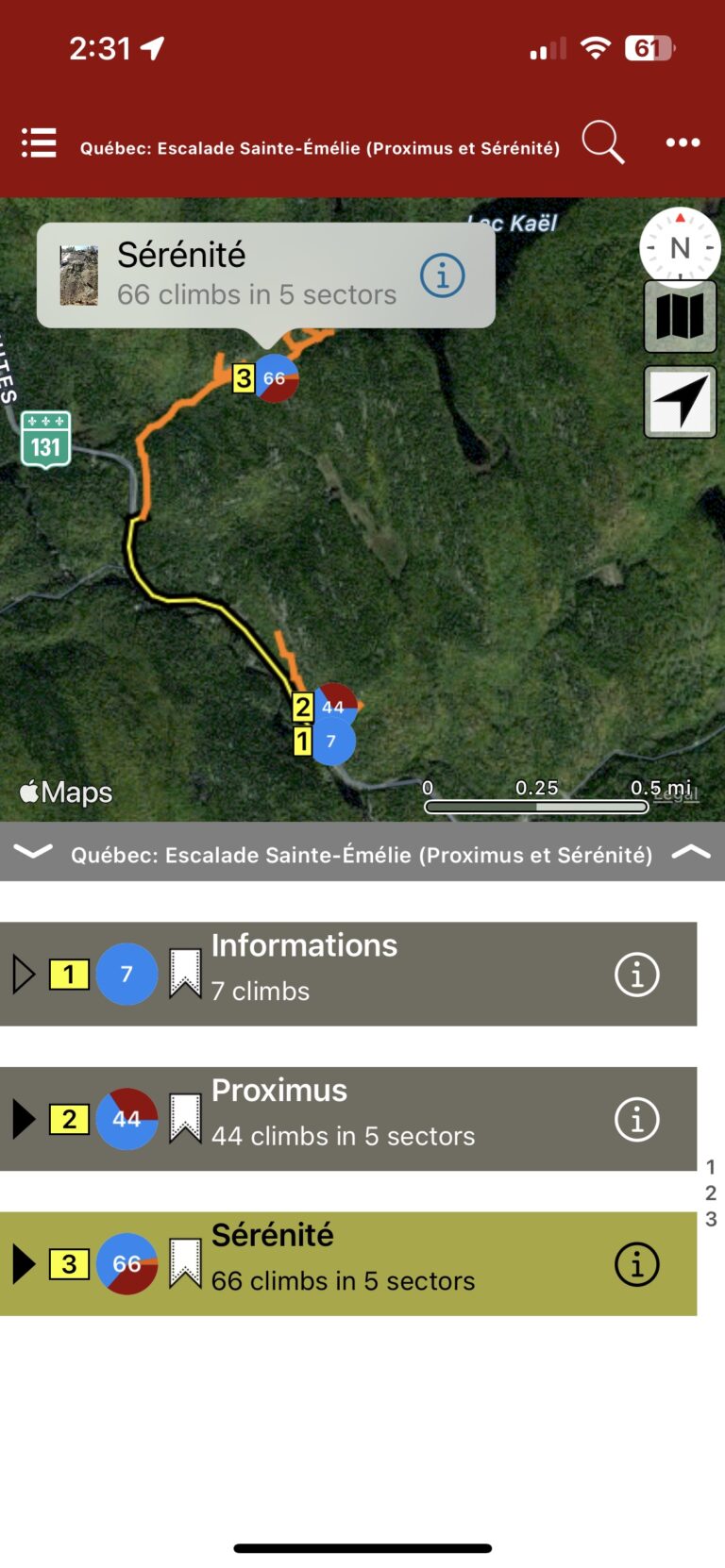
Task: Bookmark the Sérénité area
Action: [185, 1264]
